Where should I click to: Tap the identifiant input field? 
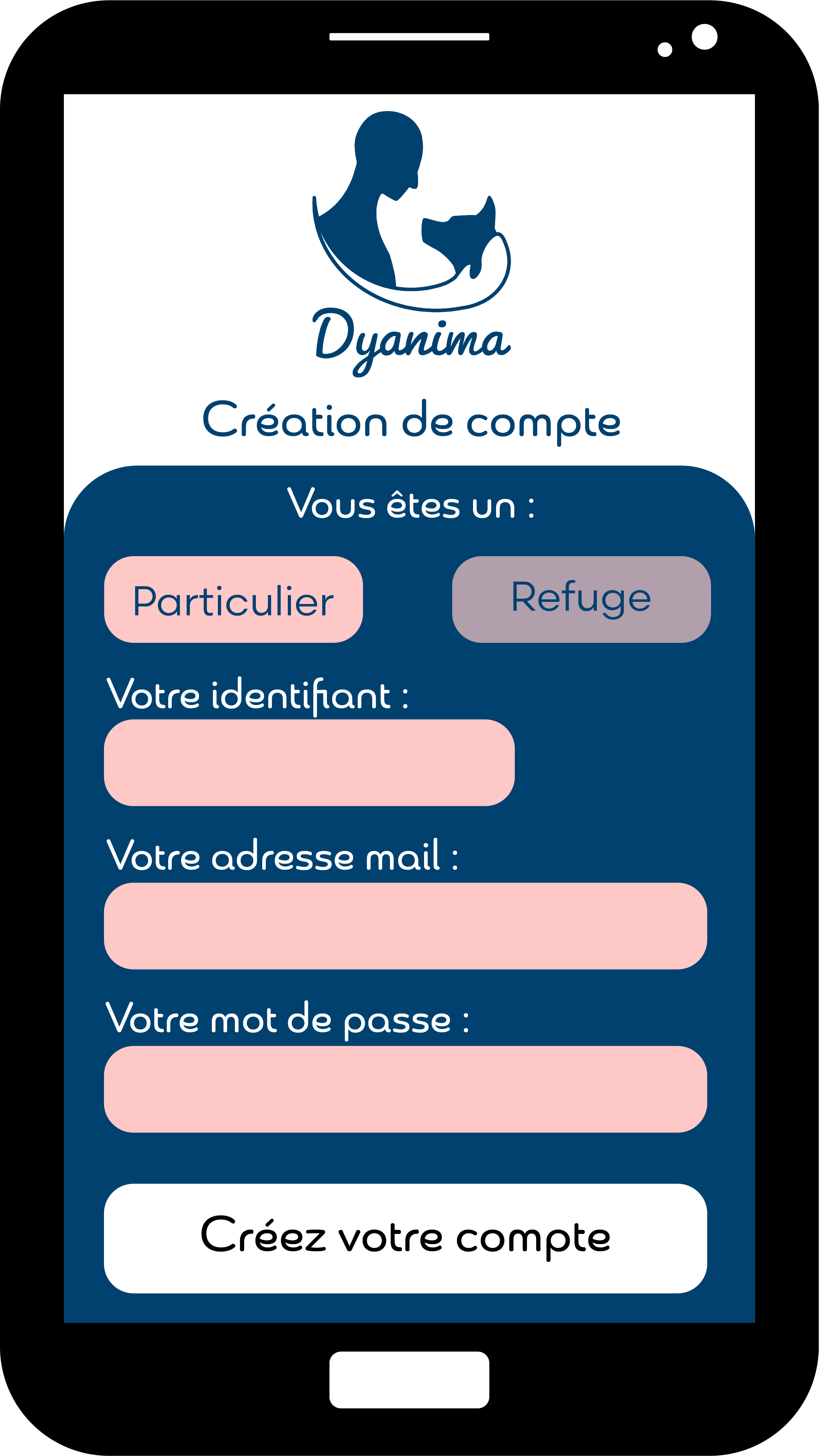coord(309,763)
